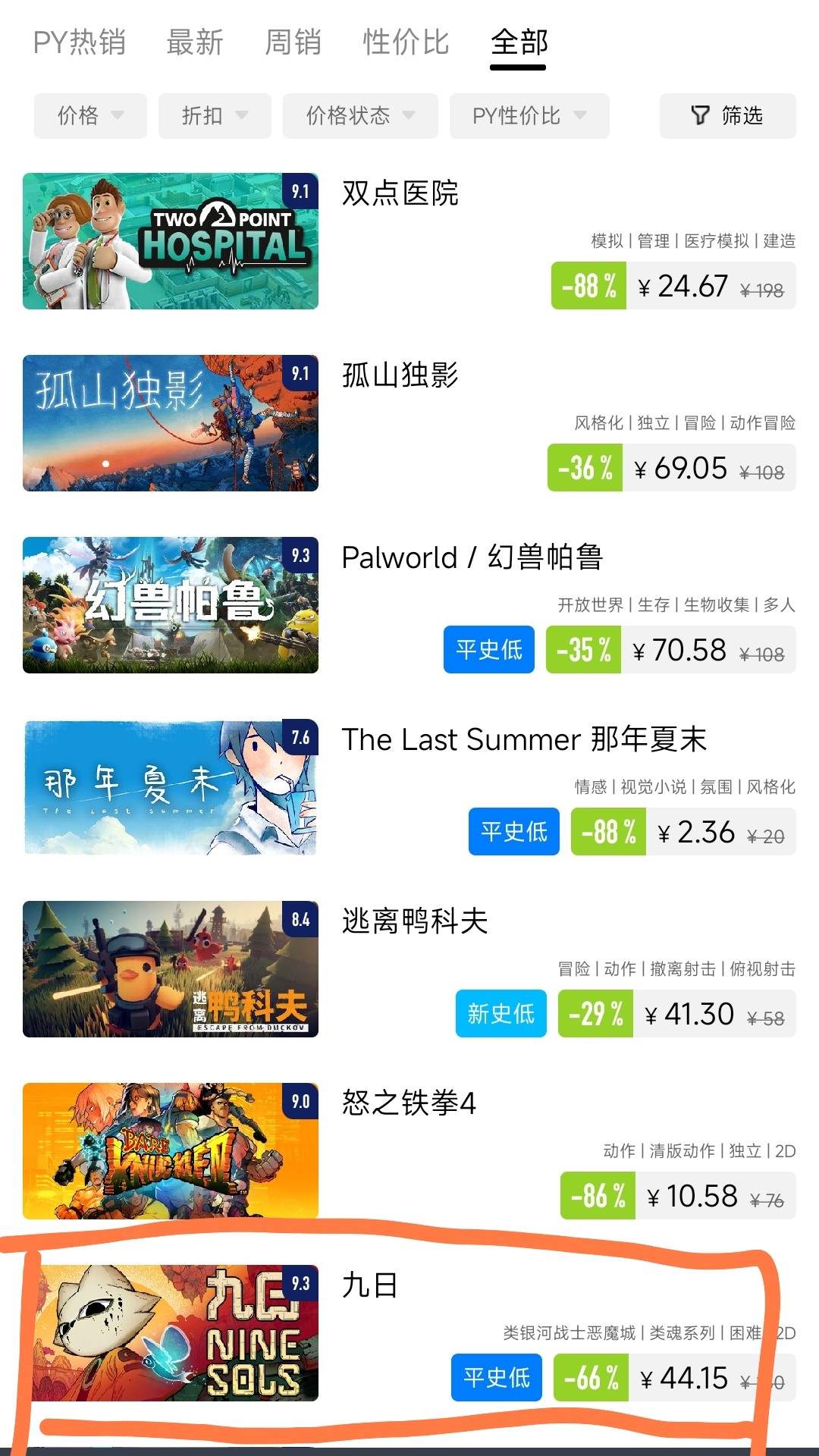819x1456 pixels.
Task: Expand the 价格 dropdown filter
Action: (x=90, y=115)
